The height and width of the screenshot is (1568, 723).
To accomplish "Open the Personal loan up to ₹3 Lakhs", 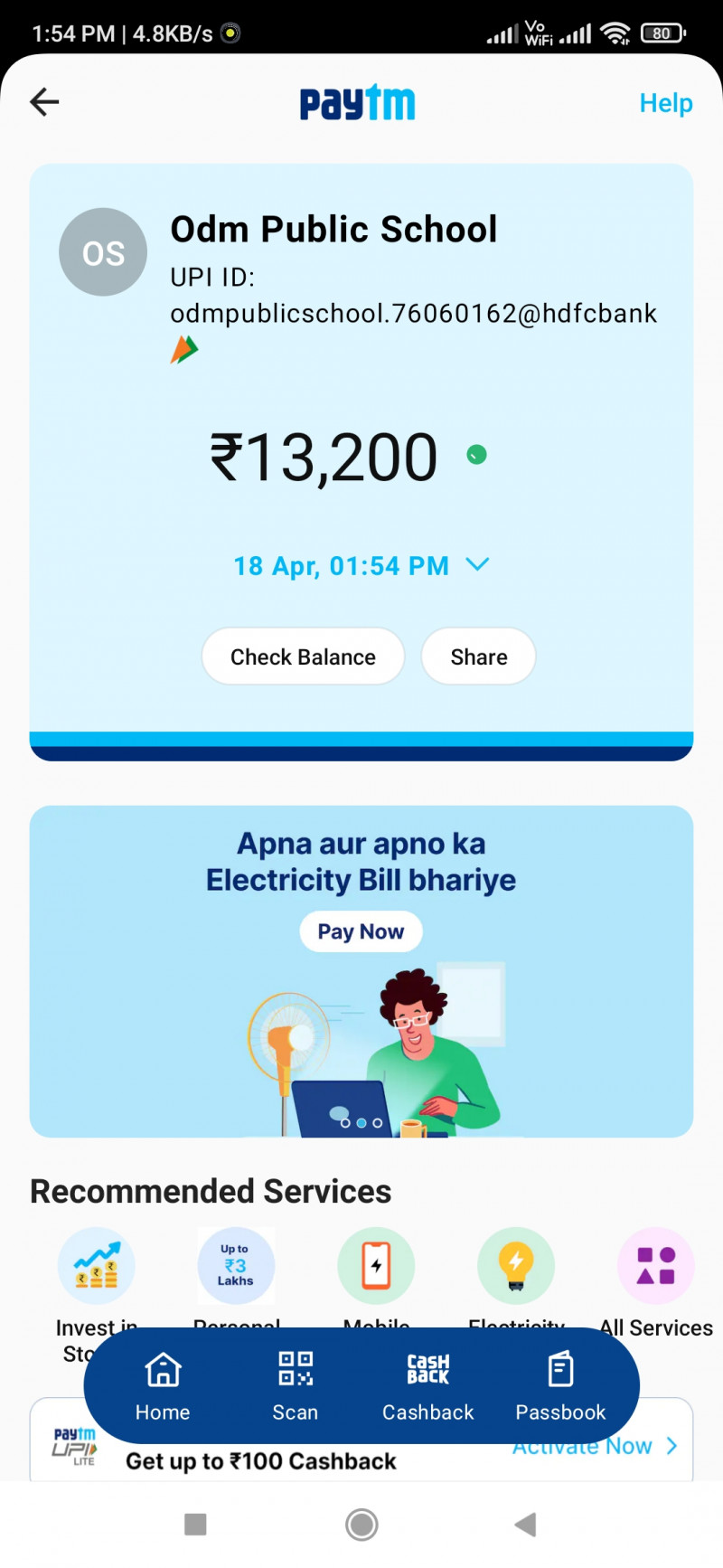I will coord(236,1266).
